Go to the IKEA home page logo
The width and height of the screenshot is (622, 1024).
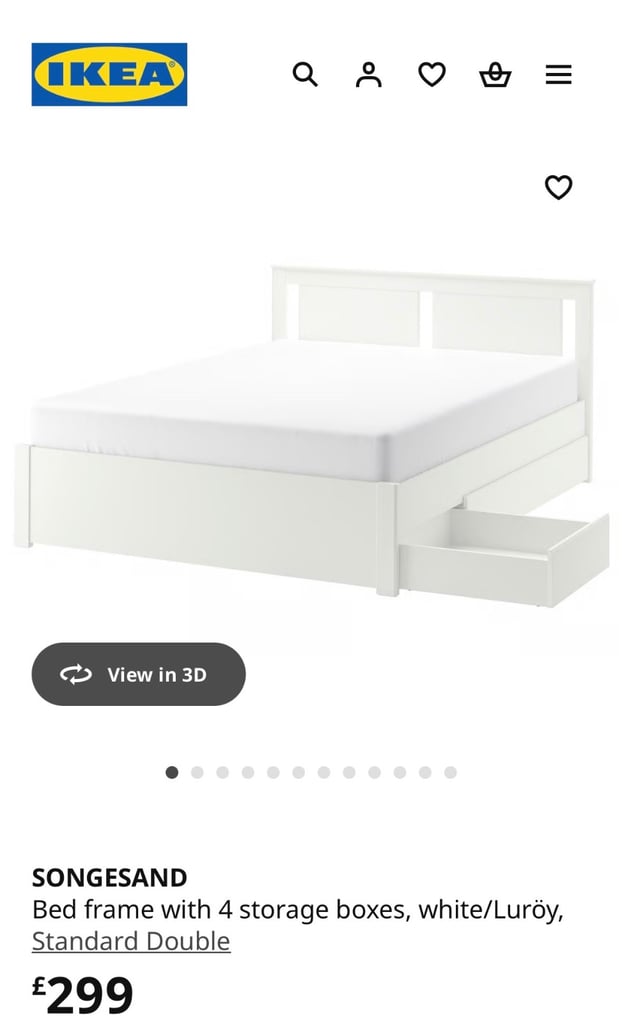point(109,74)
